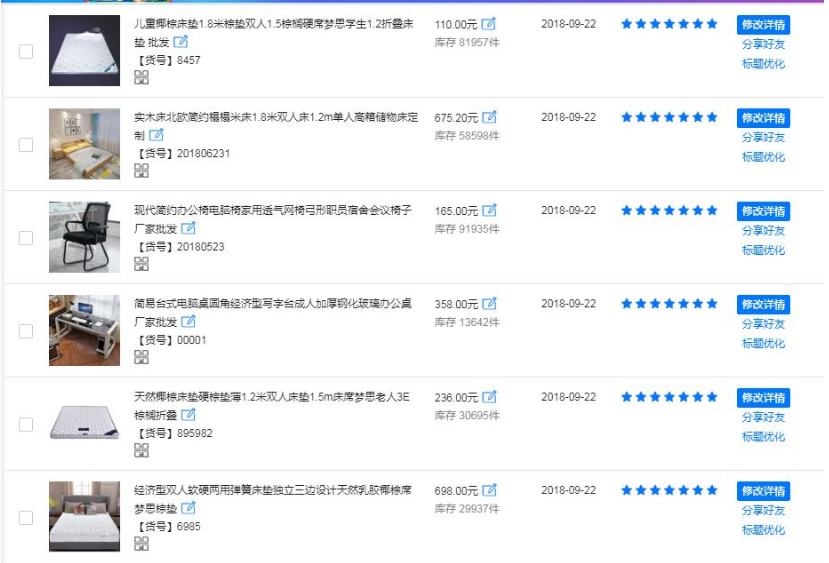Tap 分享好友 for item 201806231

(763, 137)
